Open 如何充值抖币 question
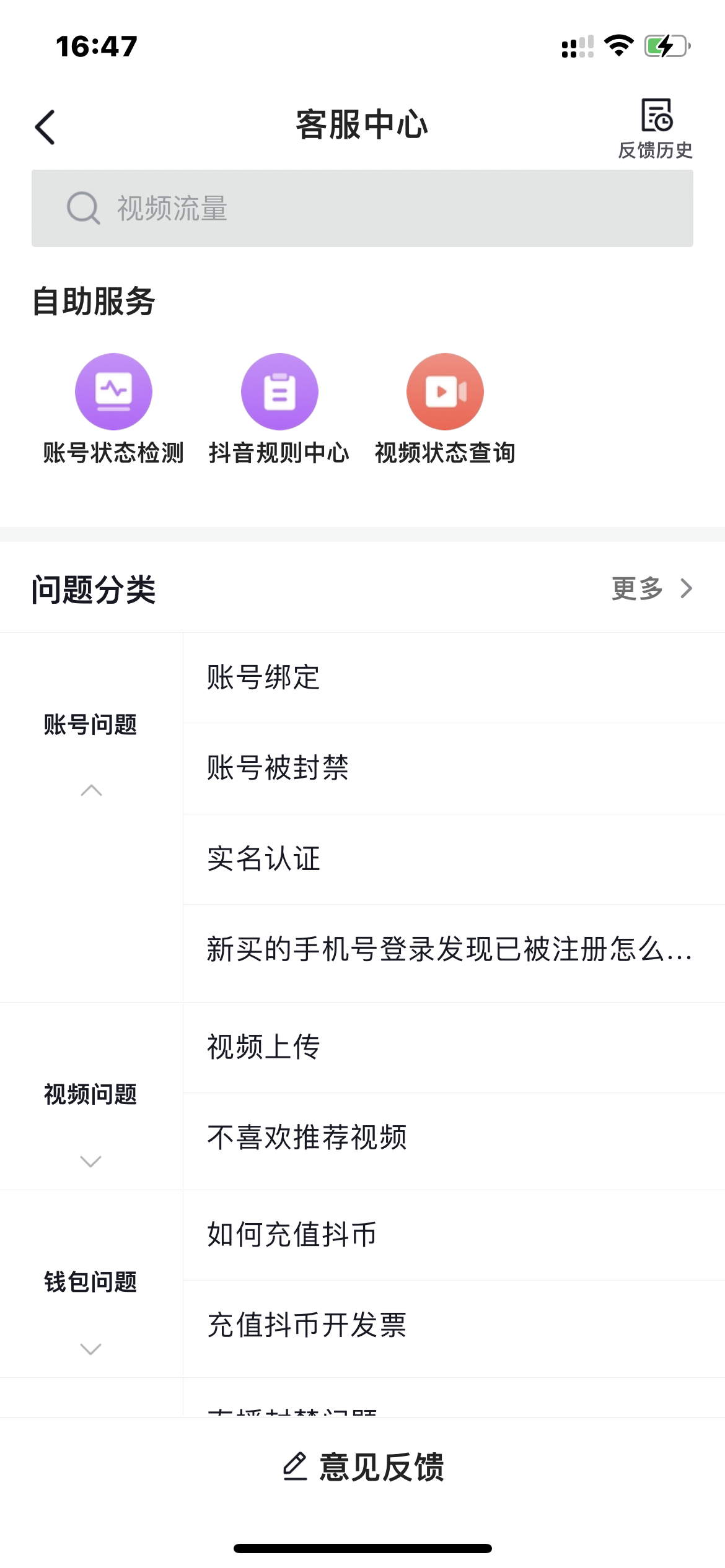The width and height of the screenshot is (725, 1568). point(292,1235)
